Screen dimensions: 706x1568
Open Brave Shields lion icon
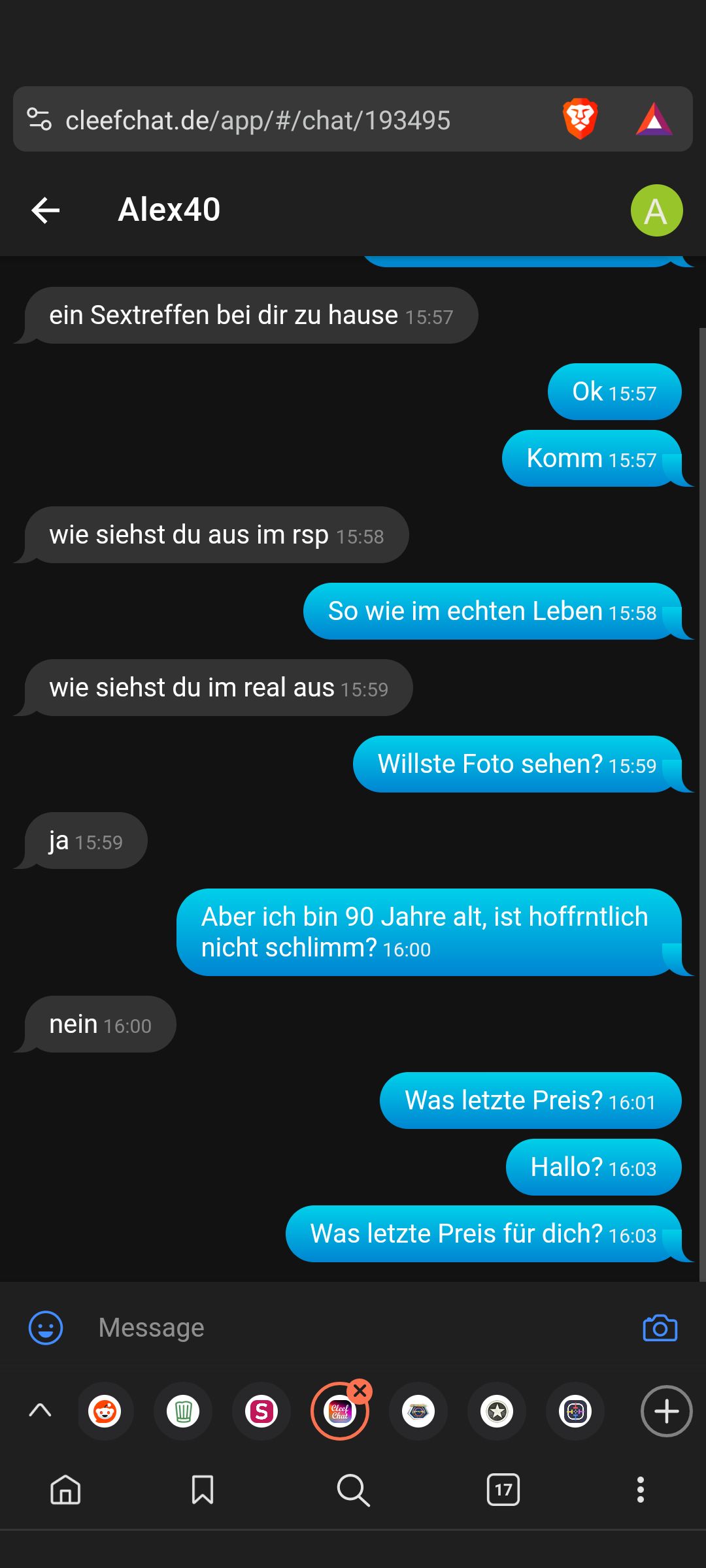tap(580, 119)
